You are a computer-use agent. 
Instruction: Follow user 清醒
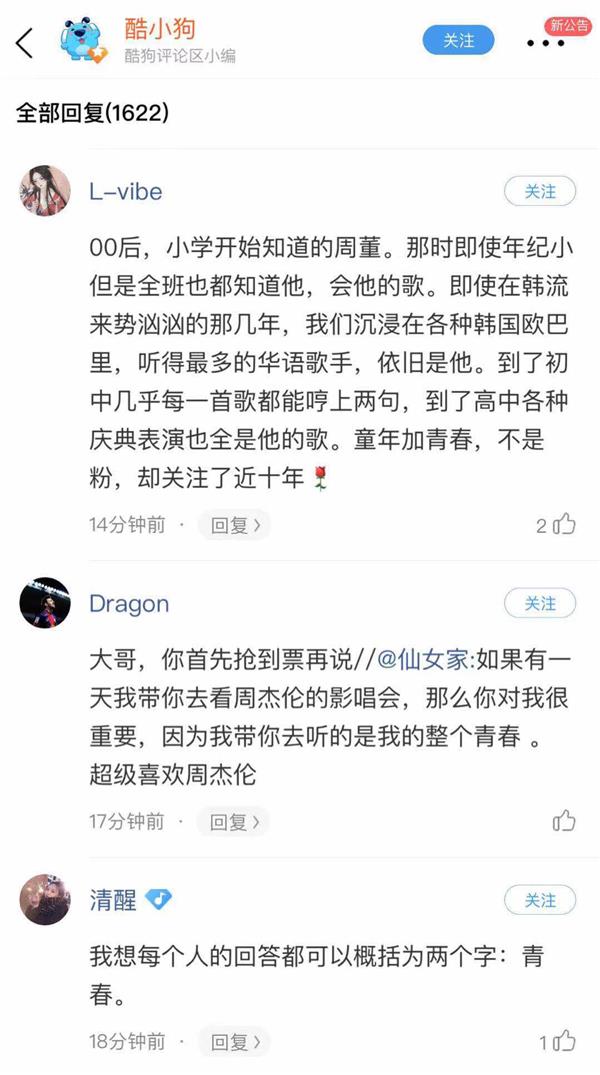pos(540,899)
